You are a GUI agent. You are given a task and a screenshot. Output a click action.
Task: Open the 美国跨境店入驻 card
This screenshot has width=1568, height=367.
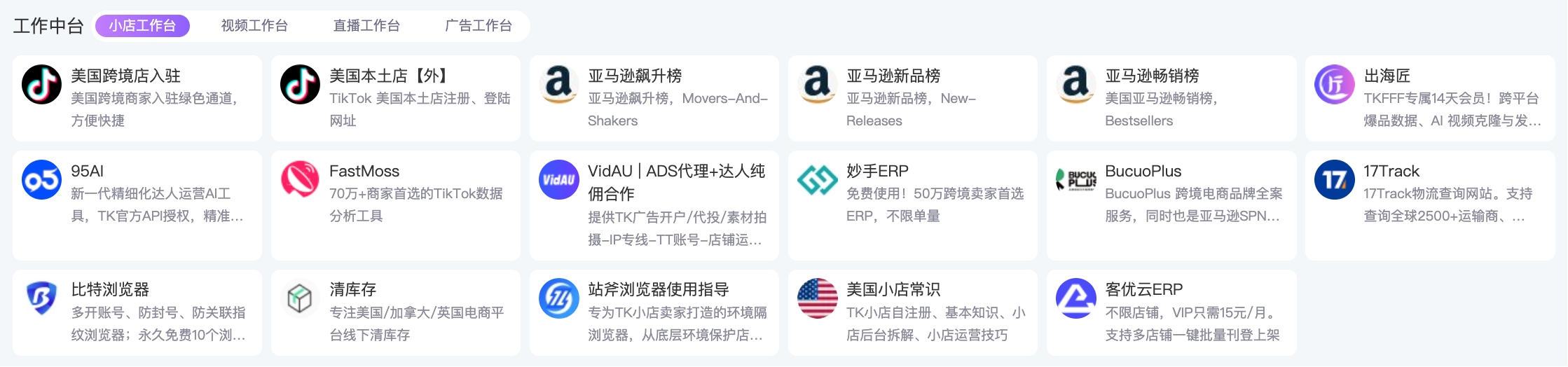[x=137, y=98]
